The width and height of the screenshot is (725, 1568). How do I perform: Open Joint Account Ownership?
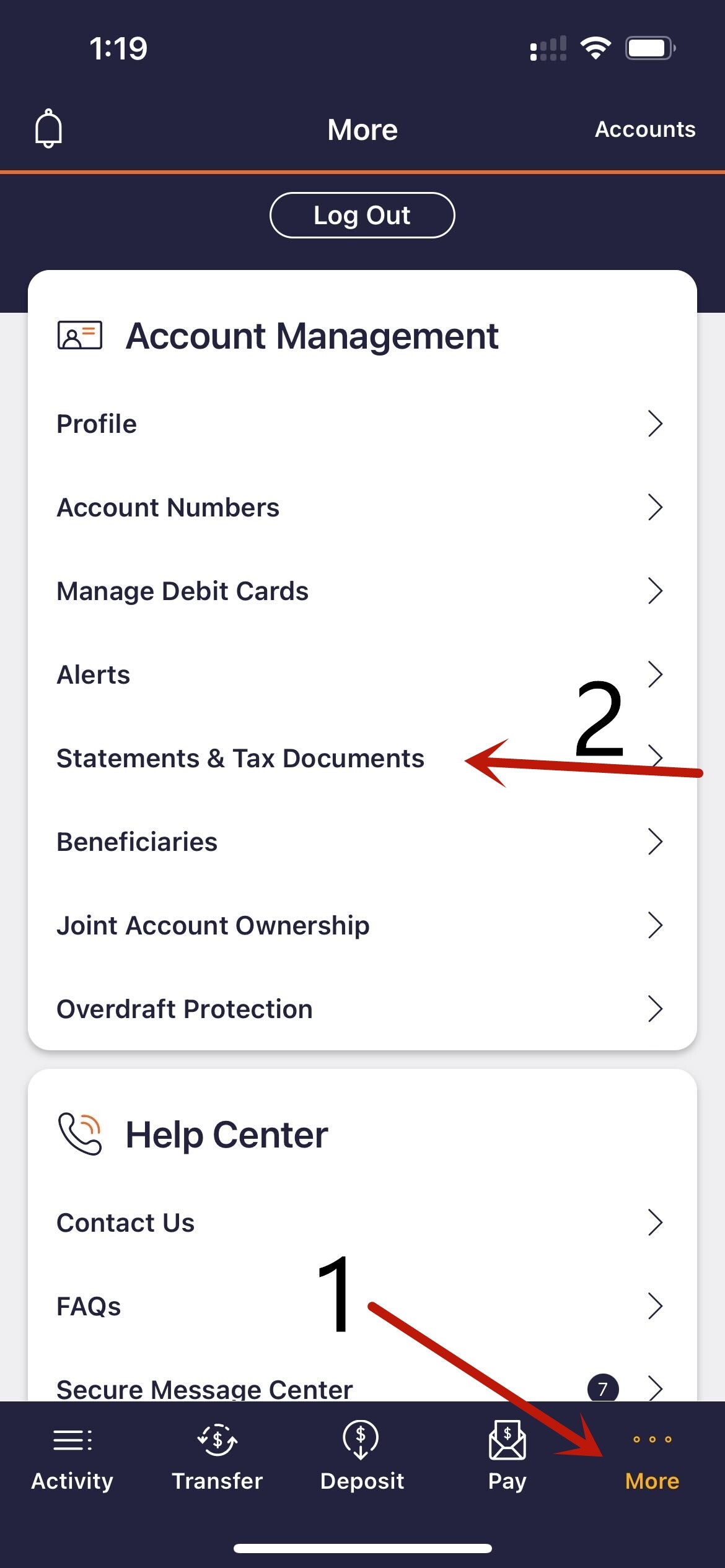pyautogui.click(x=359, y=926)
